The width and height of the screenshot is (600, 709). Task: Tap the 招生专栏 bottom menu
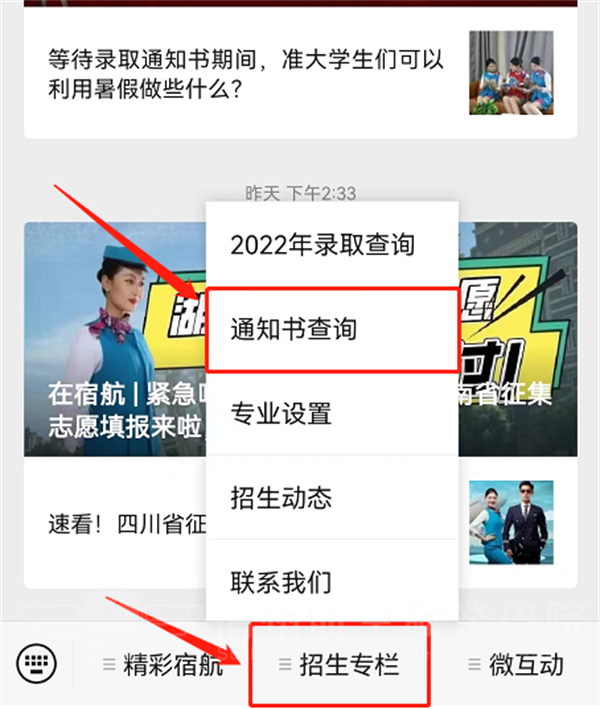pyautogui.click(x=340, y=664)
